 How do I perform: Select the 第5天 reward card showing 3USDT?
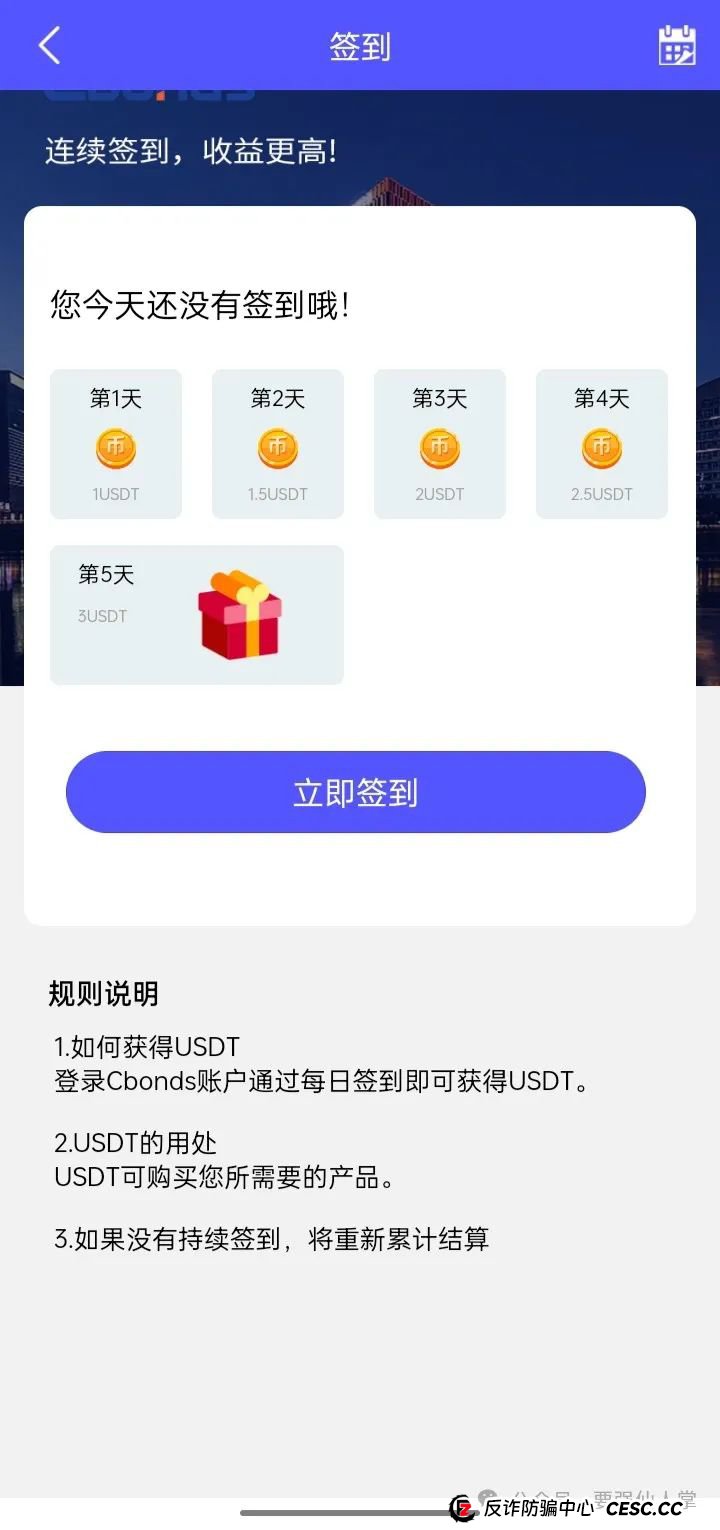tap(196, 613)
